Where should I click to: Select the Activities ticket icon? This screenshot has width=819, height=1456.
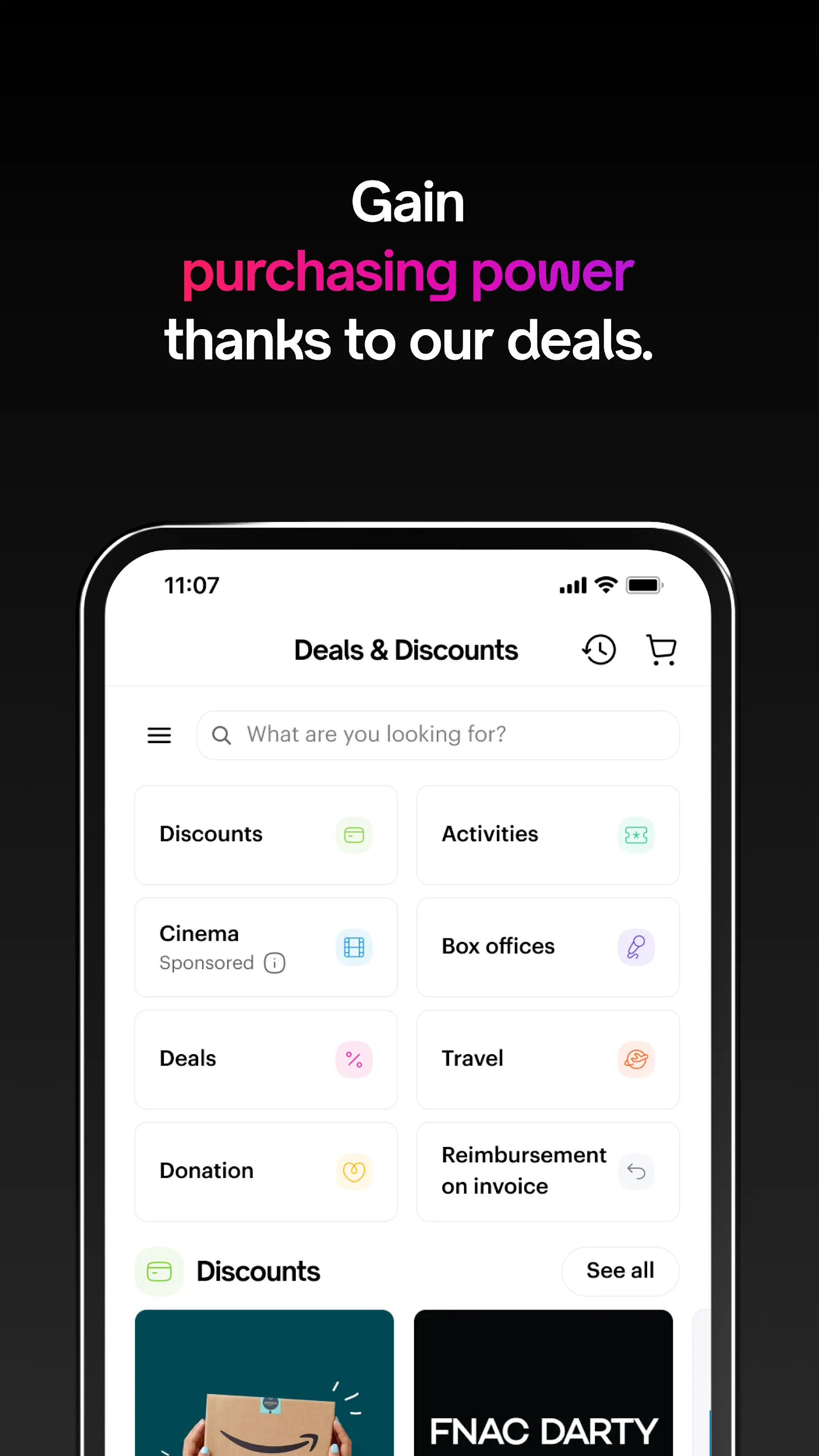[x=636, y=835]
